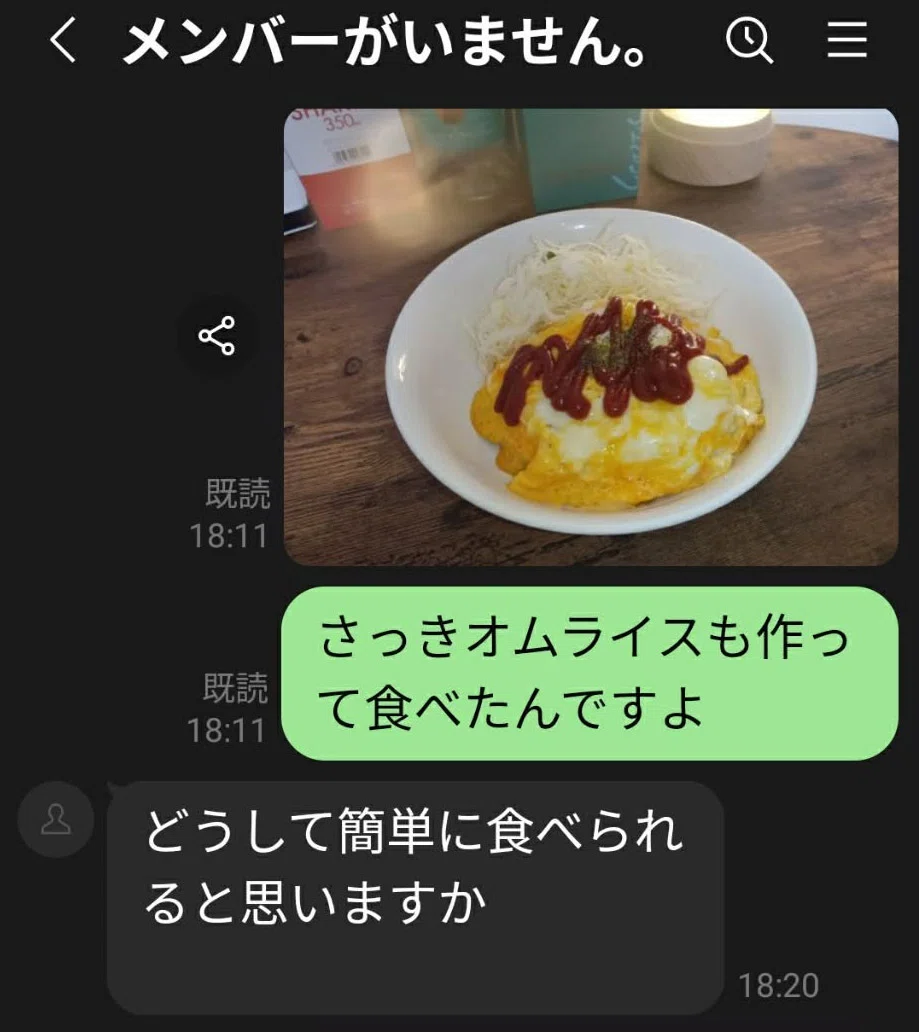Image resolution: width=919 pixels, height=1032 pixels.
Task: Go back from the chat
Action: point(63,40)
